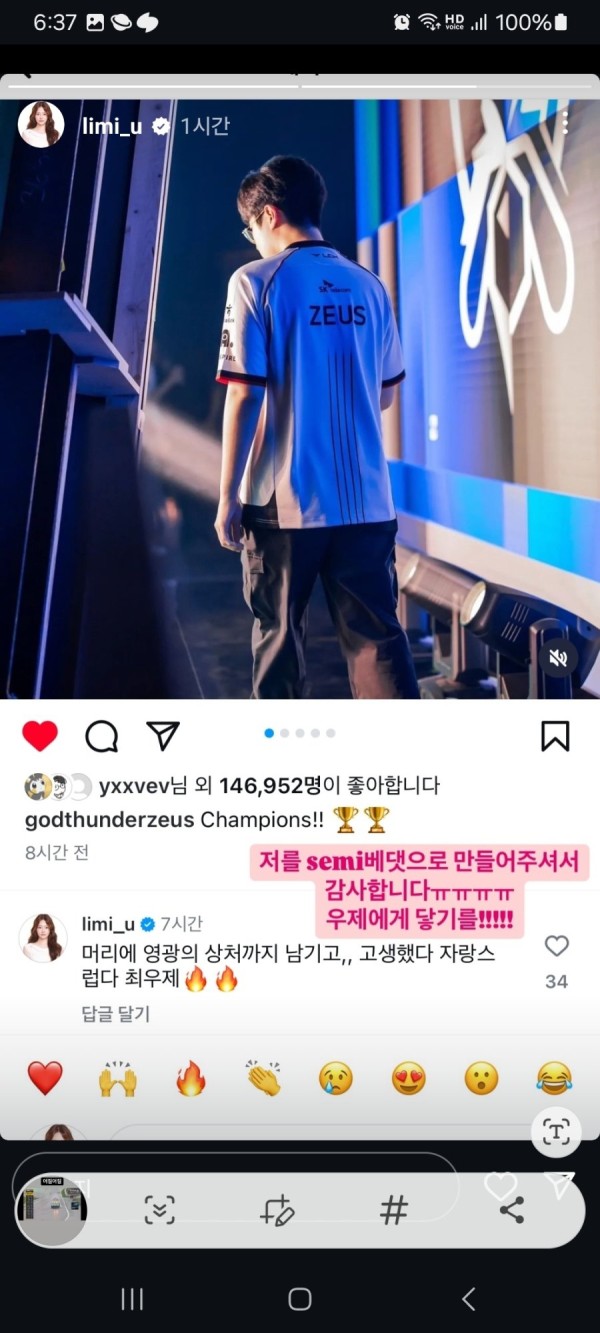This screenshot has width=600, height=1333.
Task: Go back using the system back button
Action: (x=468, y=1298)
